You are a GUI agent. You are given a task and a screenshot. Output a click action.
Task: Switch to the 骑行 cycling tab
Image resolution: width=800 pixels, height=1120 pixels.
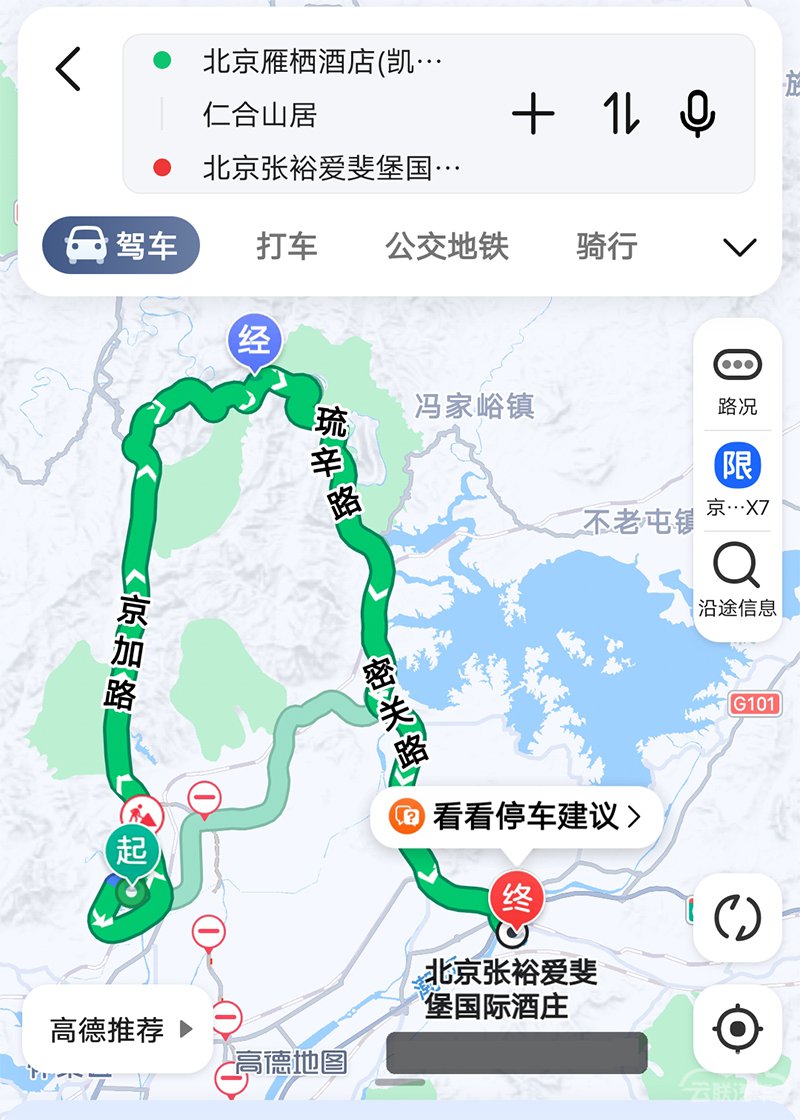point(606,246)
